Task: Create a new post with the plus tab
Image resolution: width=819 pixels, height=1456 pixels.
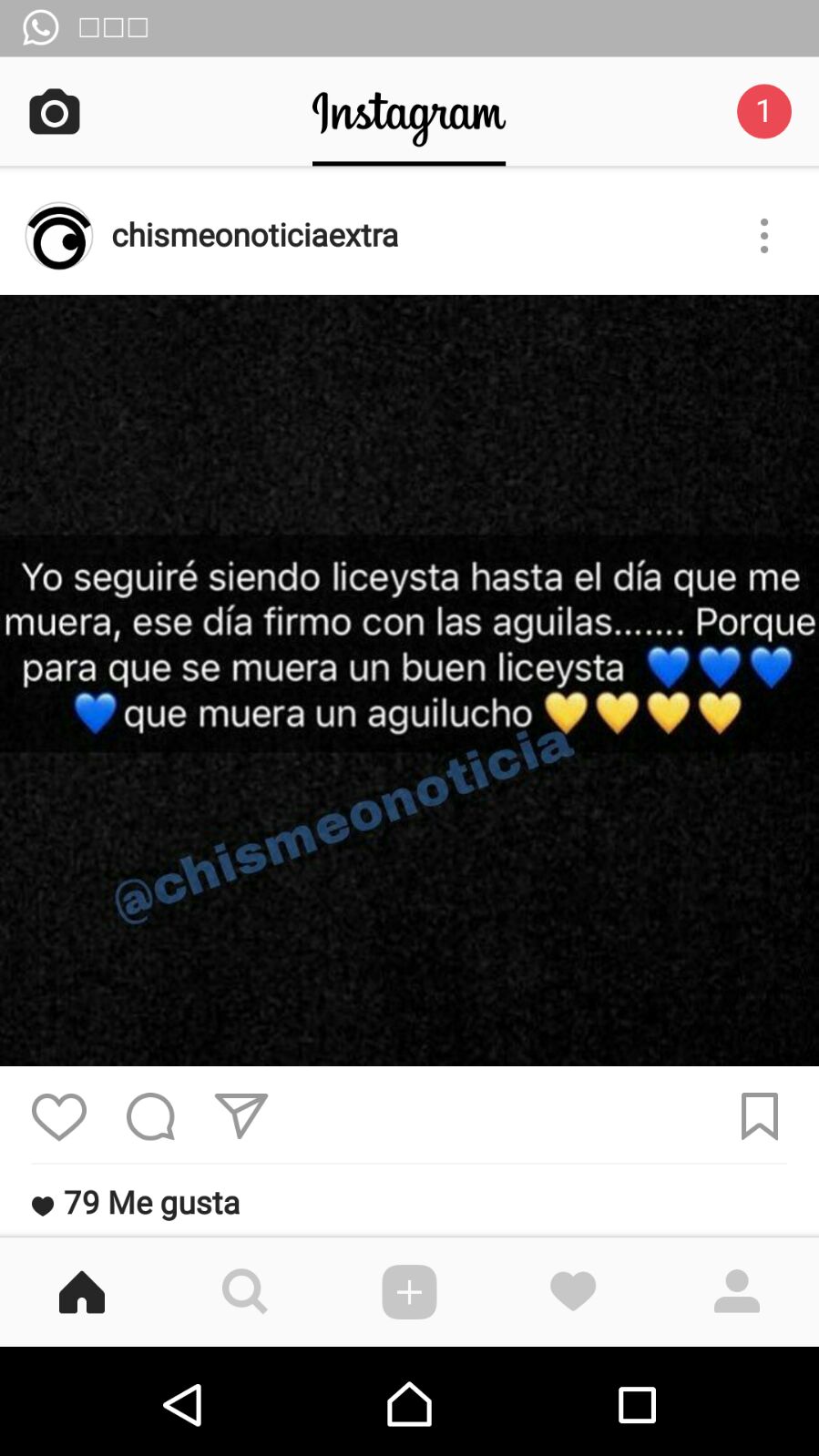Action: 409,1291
